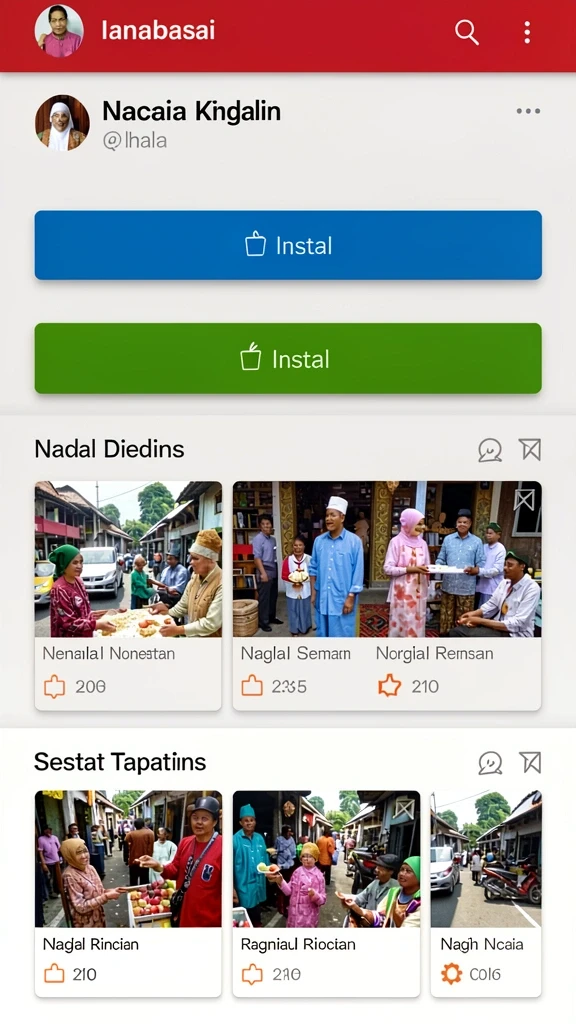
Task: Open the Nagh Ncaia card
Action: (486, 893)
